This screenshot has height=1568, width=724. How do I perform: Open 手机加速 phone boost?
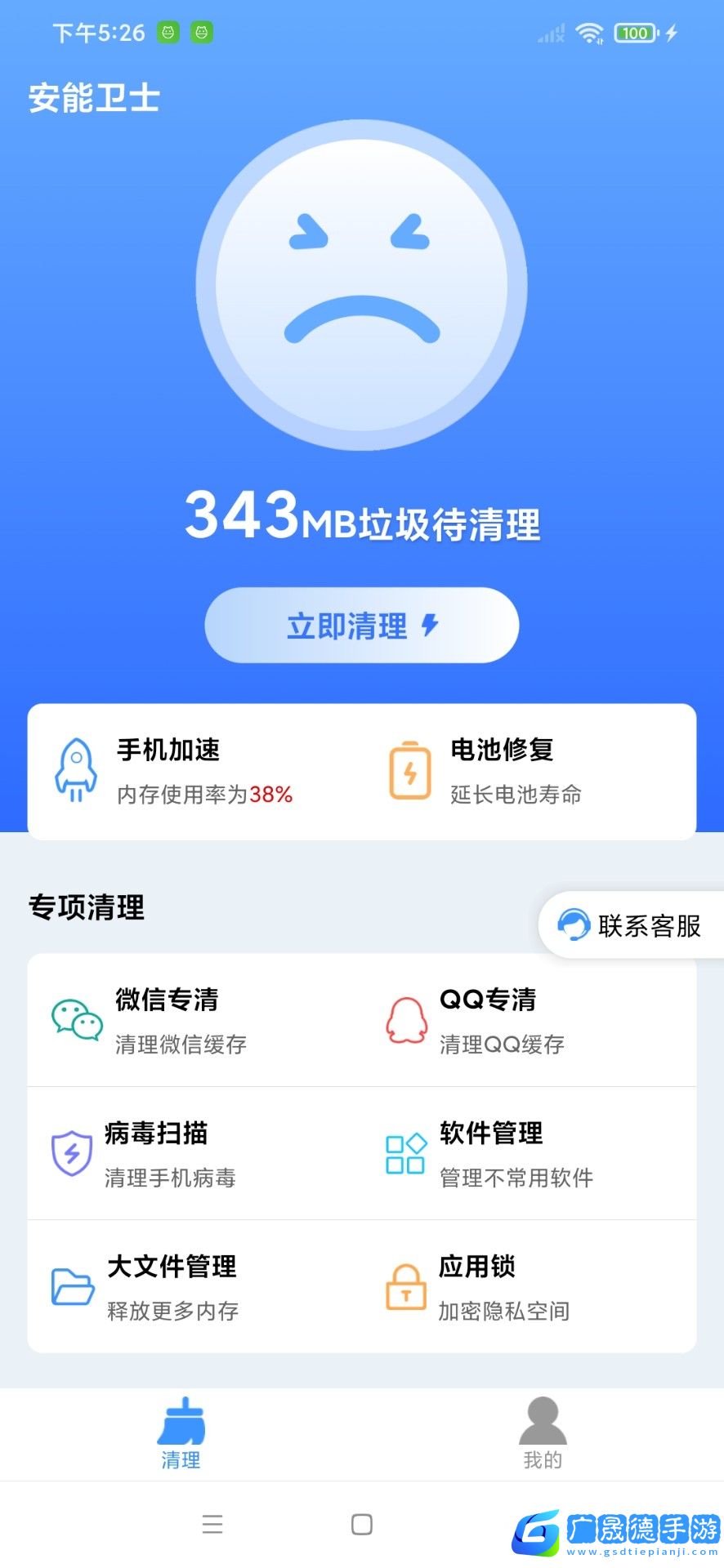coord(173,771)
